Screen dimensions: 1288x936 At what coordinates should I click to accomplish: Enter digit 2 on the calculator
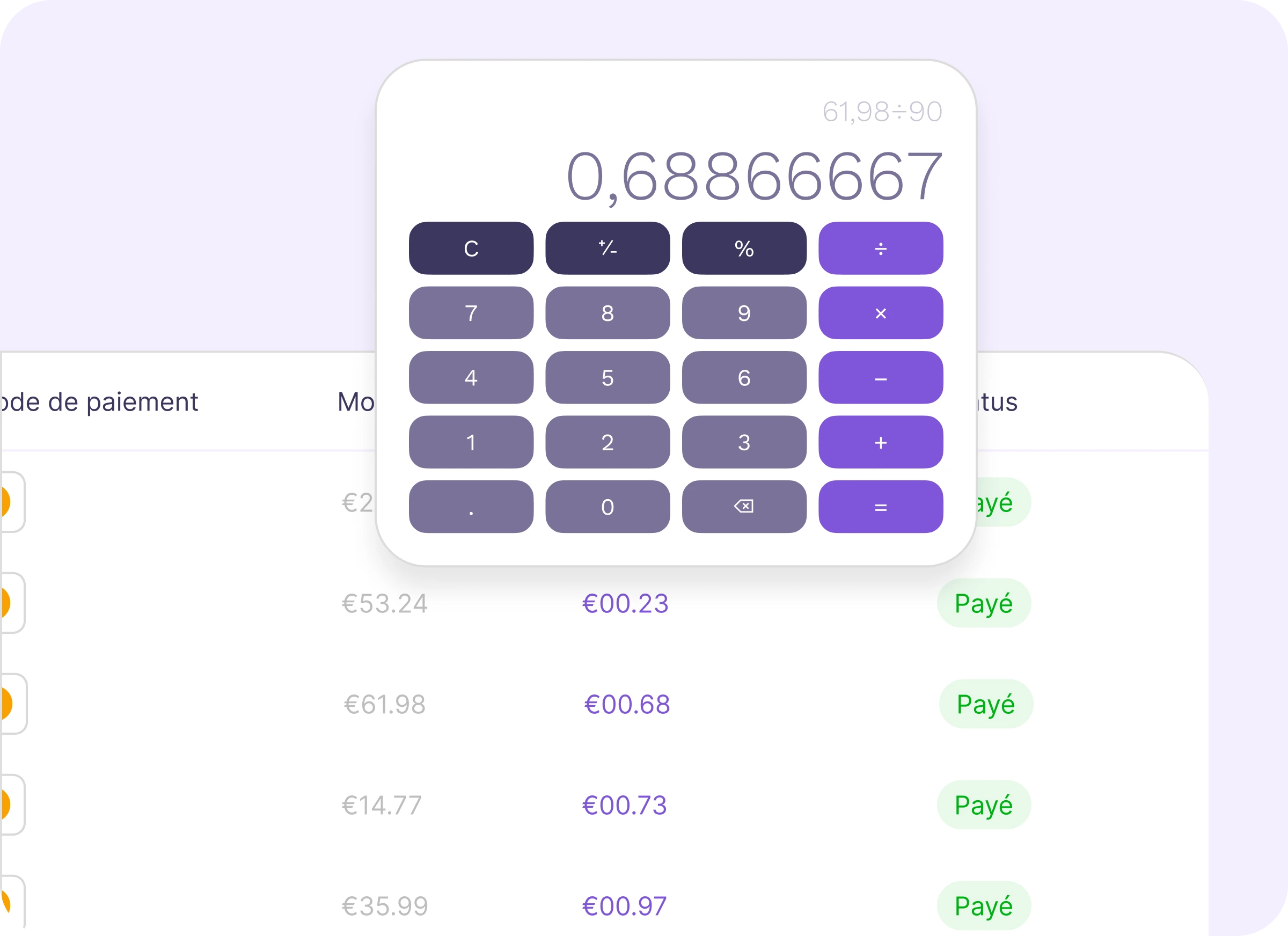click(608, 442)
